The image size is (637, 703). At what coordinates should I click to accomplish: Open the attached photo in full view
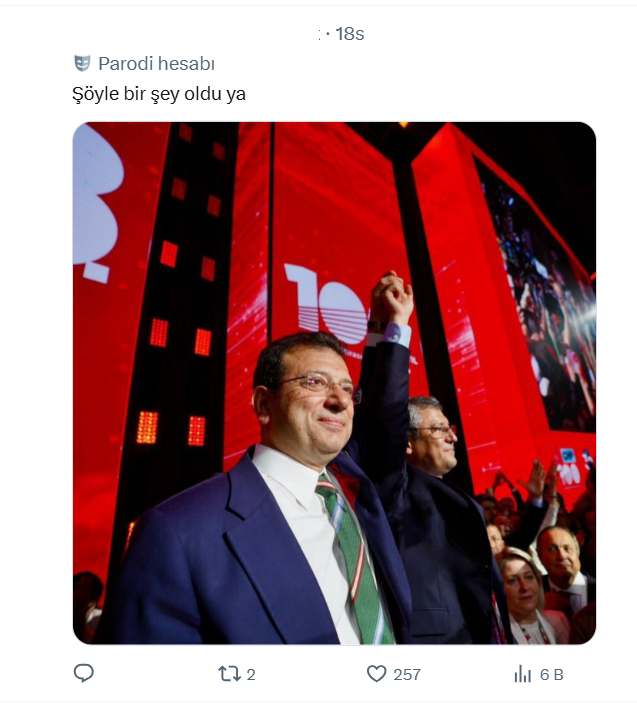point(334,383)
